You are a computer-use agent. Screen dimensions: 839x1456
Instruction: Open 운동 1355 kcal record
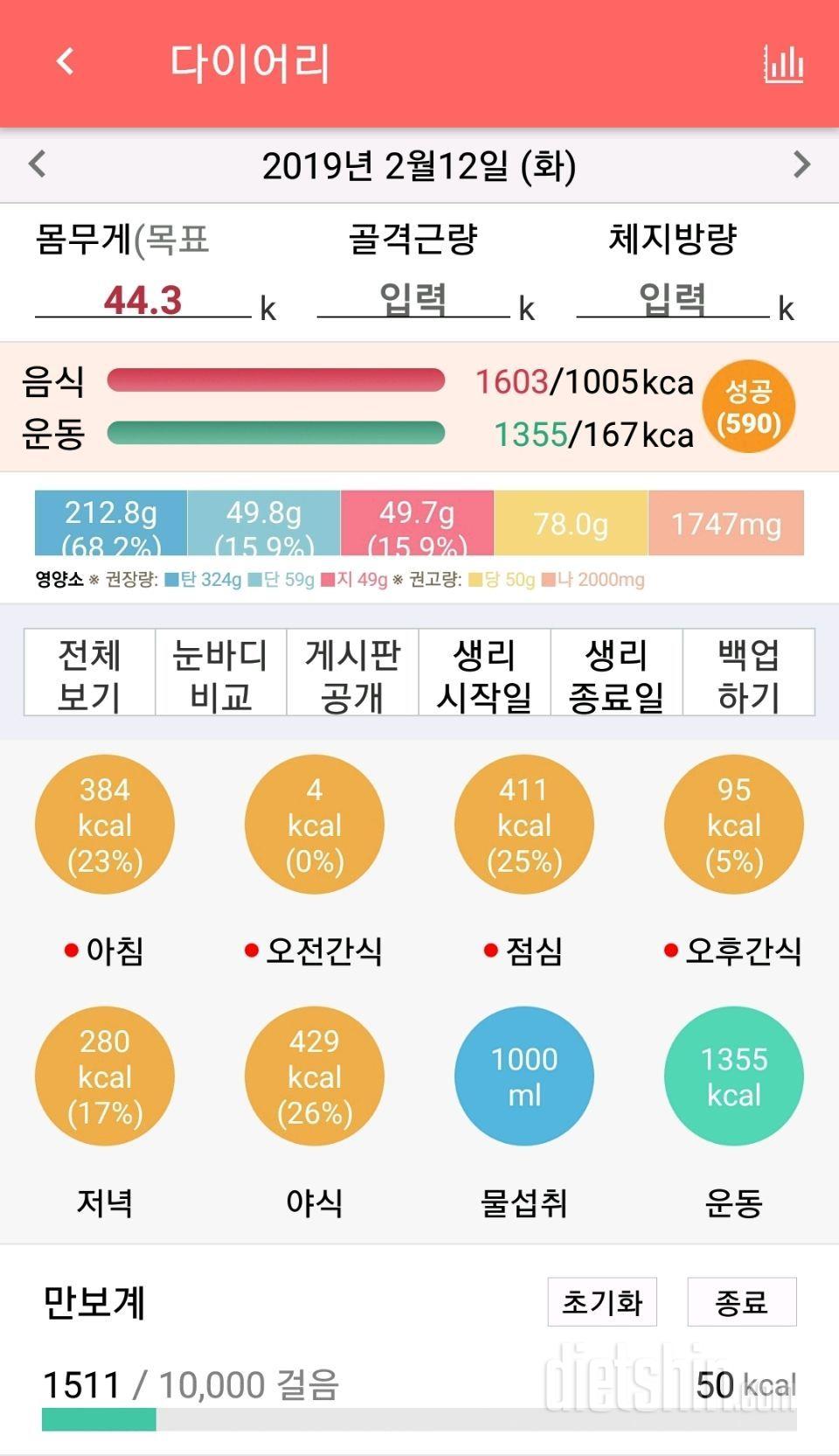(734, 1076)
